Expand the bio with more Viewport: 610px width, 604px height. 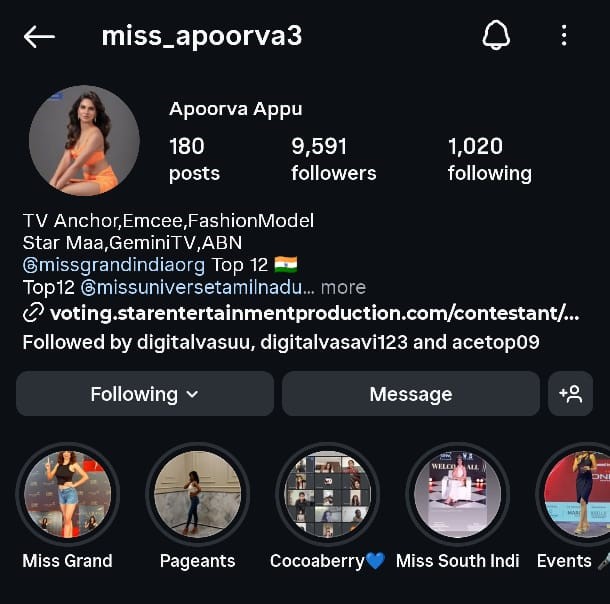tap(343, 287)
